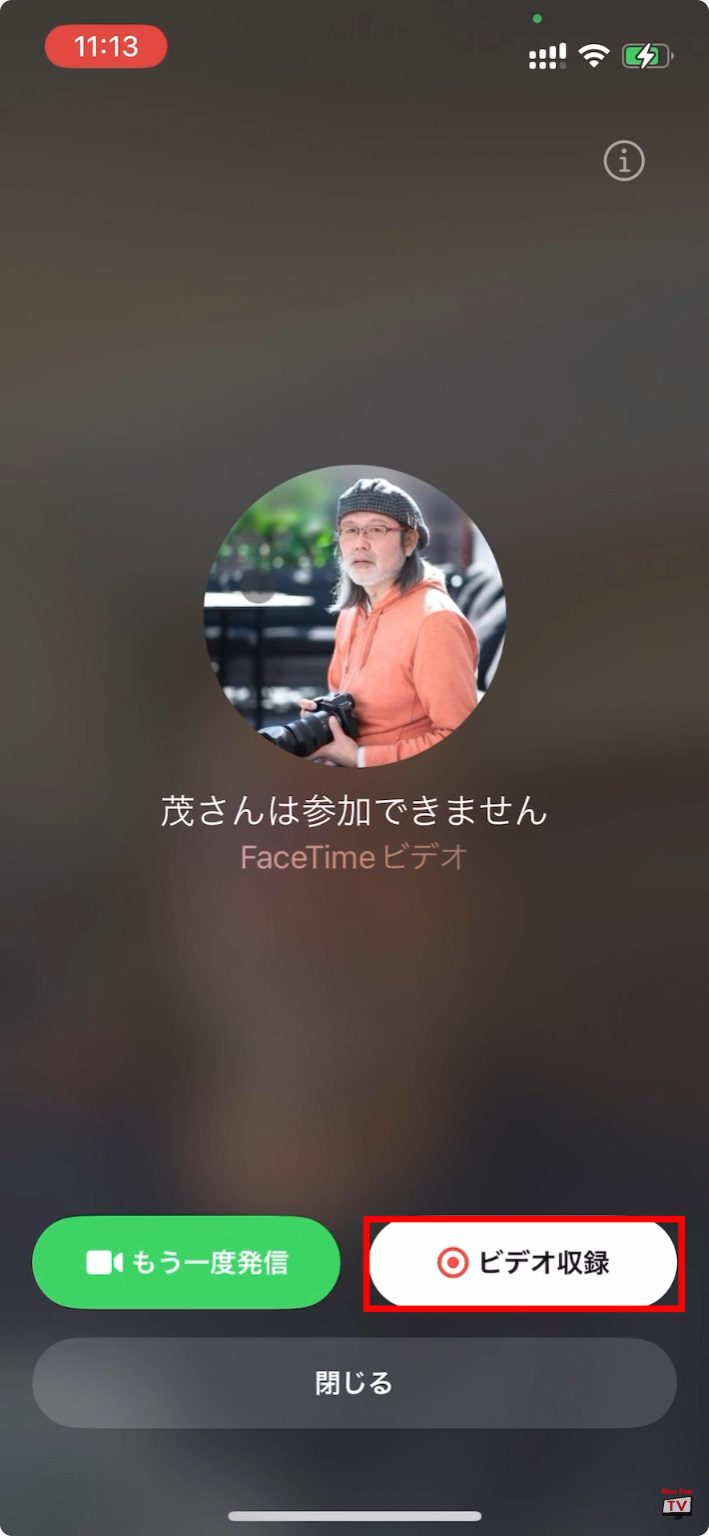709x1536 pixels.
Task: Open the call info icon
Action: 624,161
